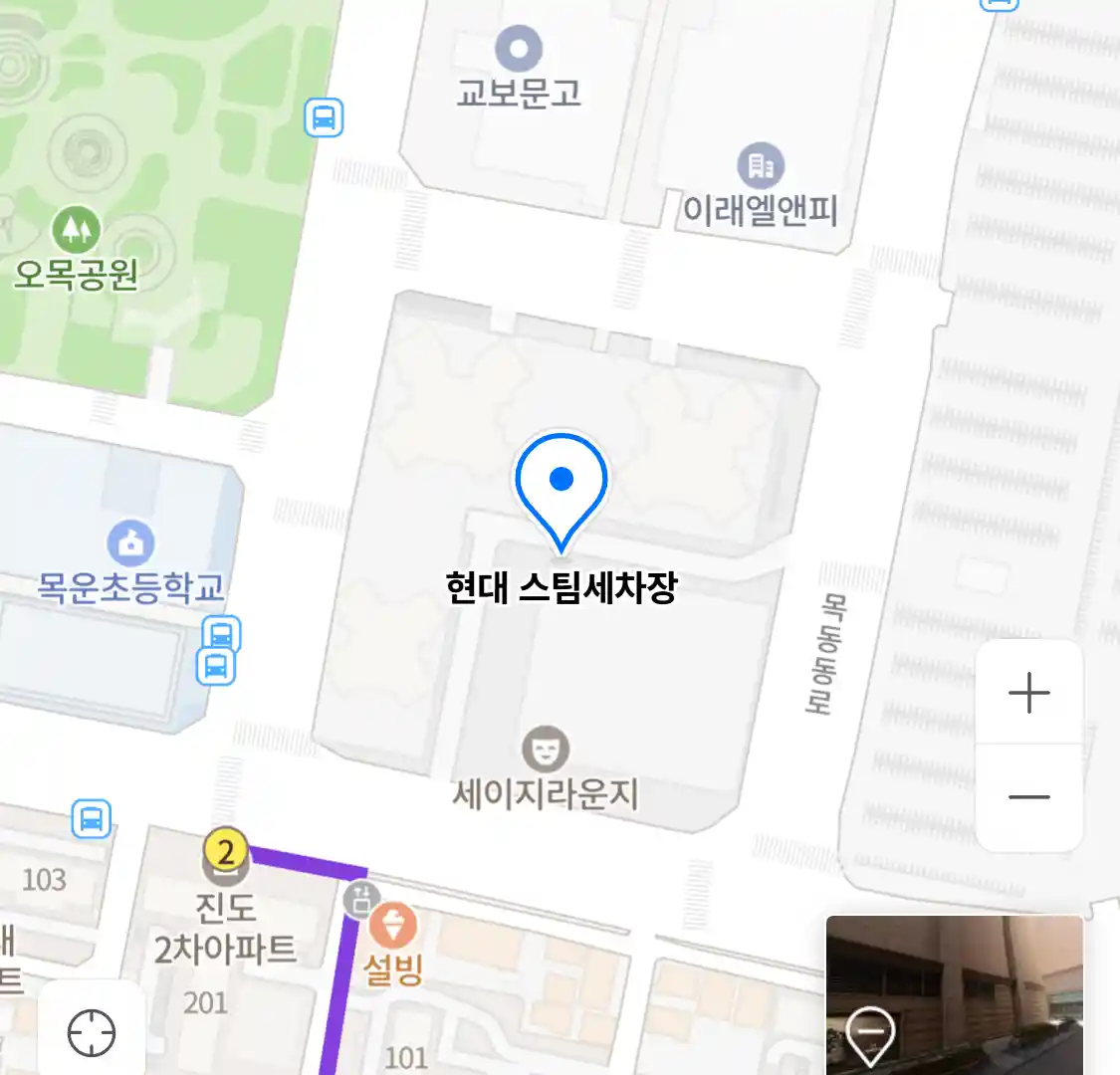Image resolution: width=1120 pixels, height=1075 pixels.
Task: Open the street view thumbnail
Action: click(954, 994)
